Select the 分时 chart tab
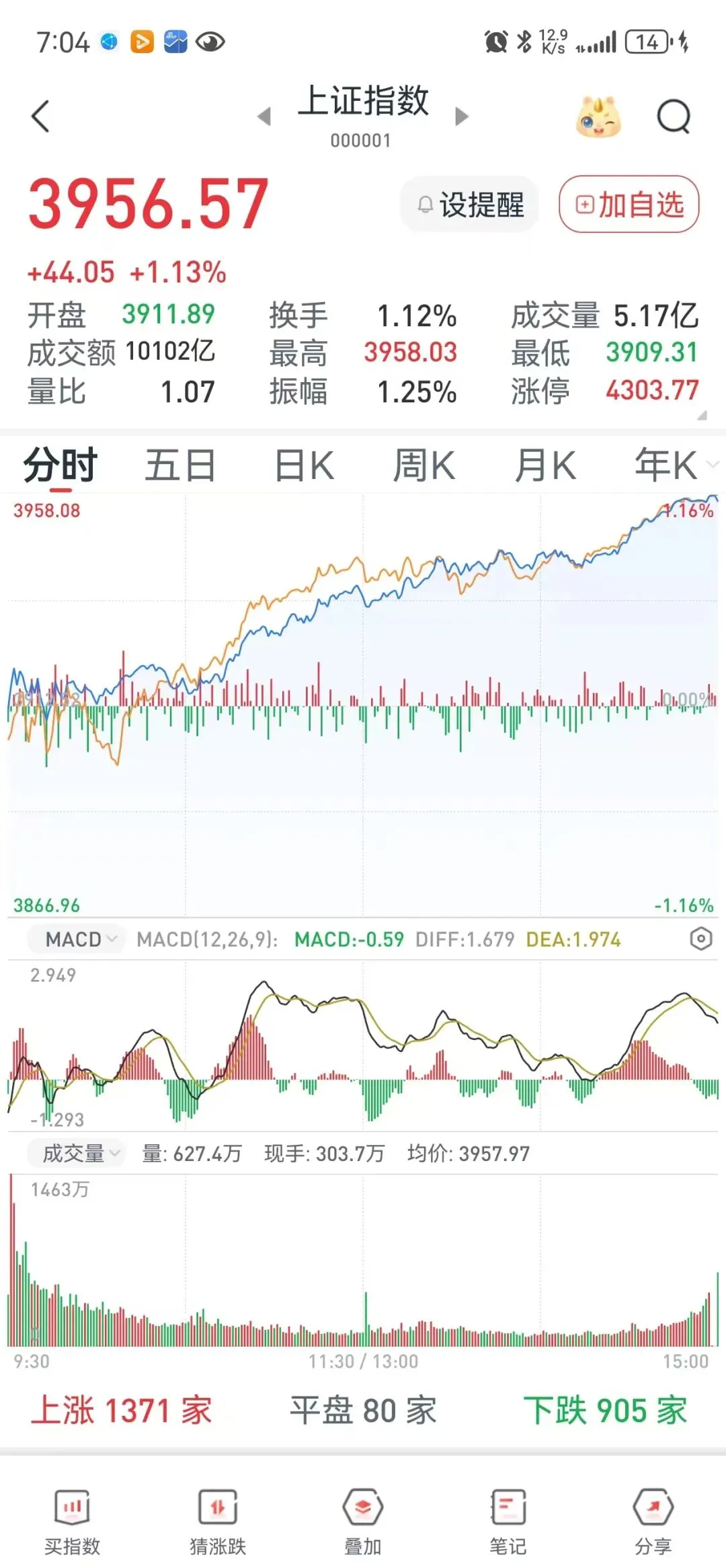 click(x=61, y=465)
